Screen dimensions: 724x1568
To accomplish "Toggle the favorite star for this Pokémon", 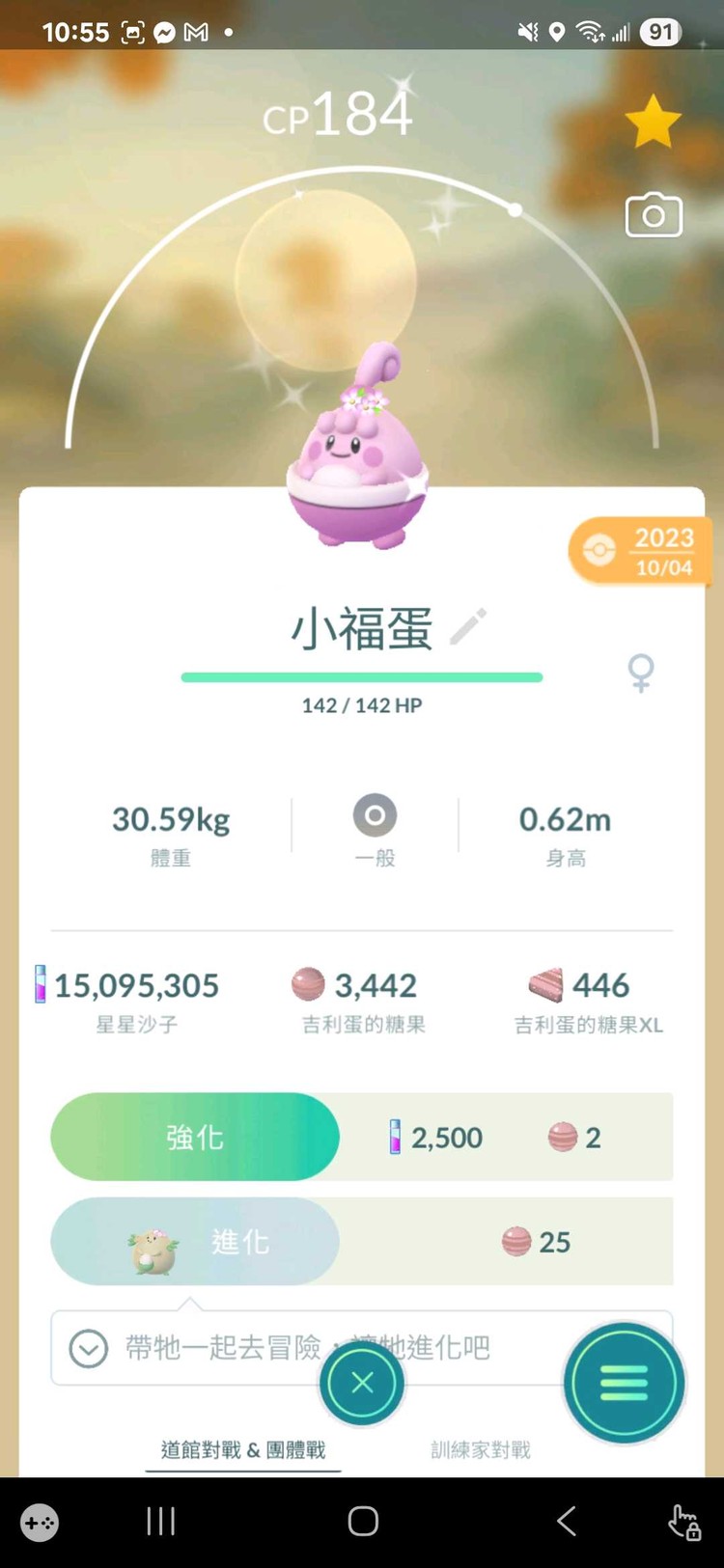I will [653, 122].
